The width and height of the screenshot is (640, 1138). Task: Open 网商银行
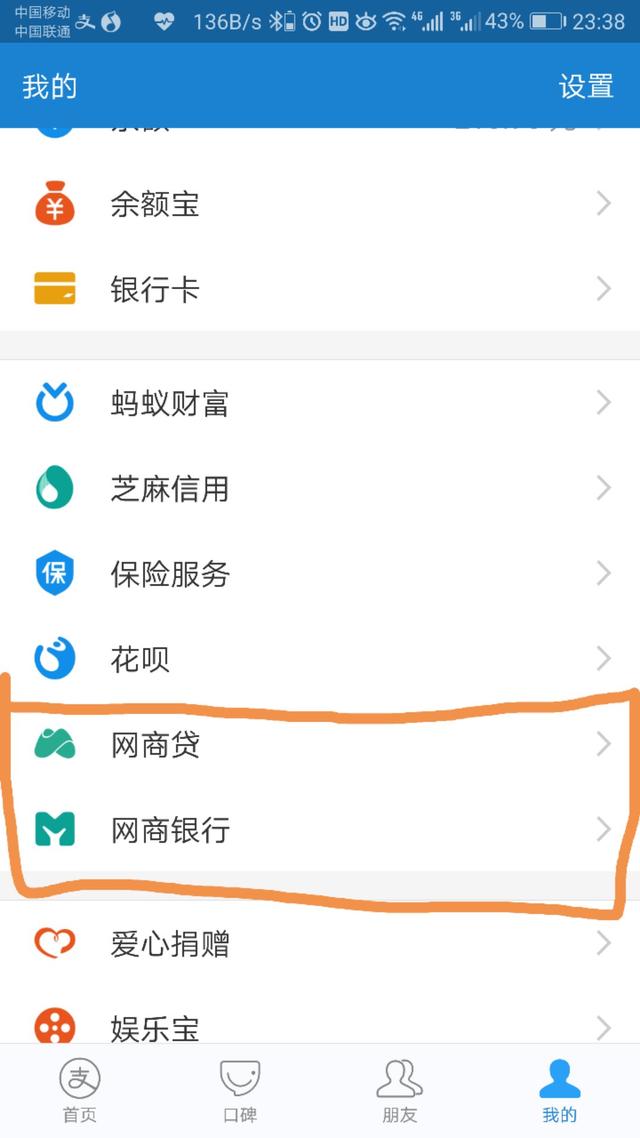click(x=320, y=830)
